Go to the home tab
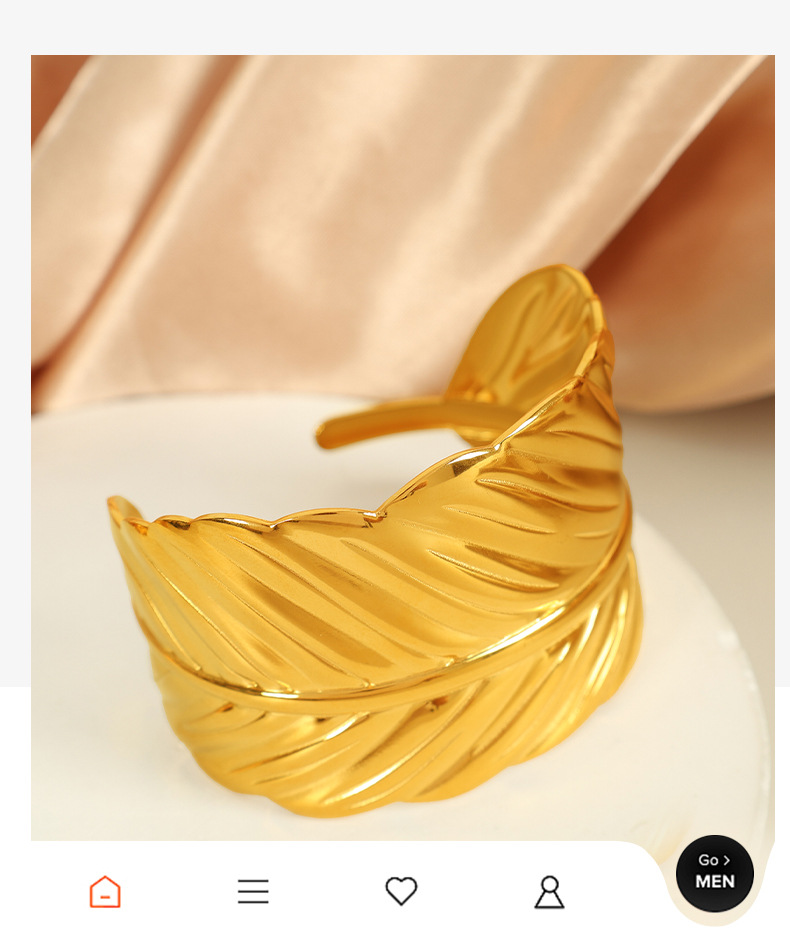The image size is (790, 952). (x=105, y=891)
